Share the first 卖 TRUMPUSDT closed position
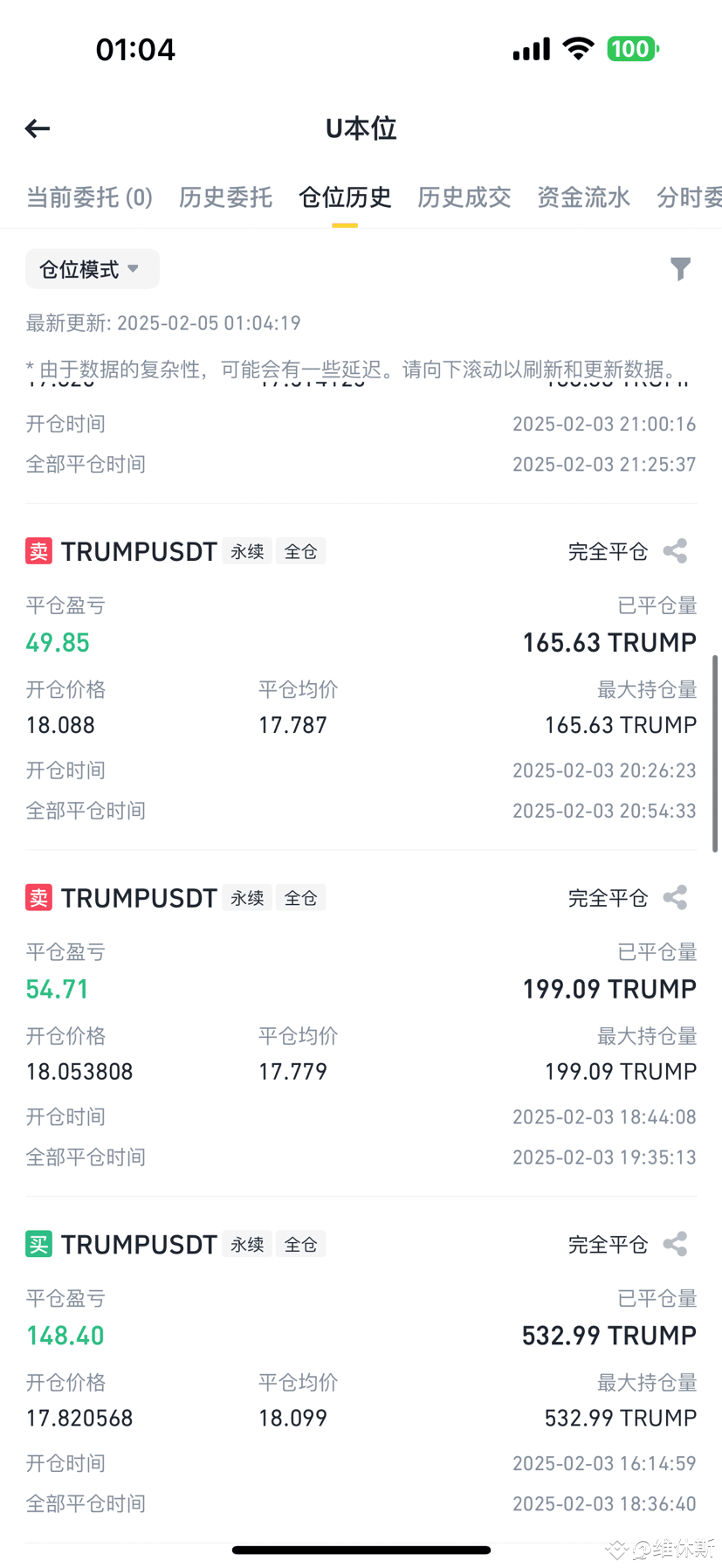Screen dimensions: 722x1568 click(x=675, y=550)
